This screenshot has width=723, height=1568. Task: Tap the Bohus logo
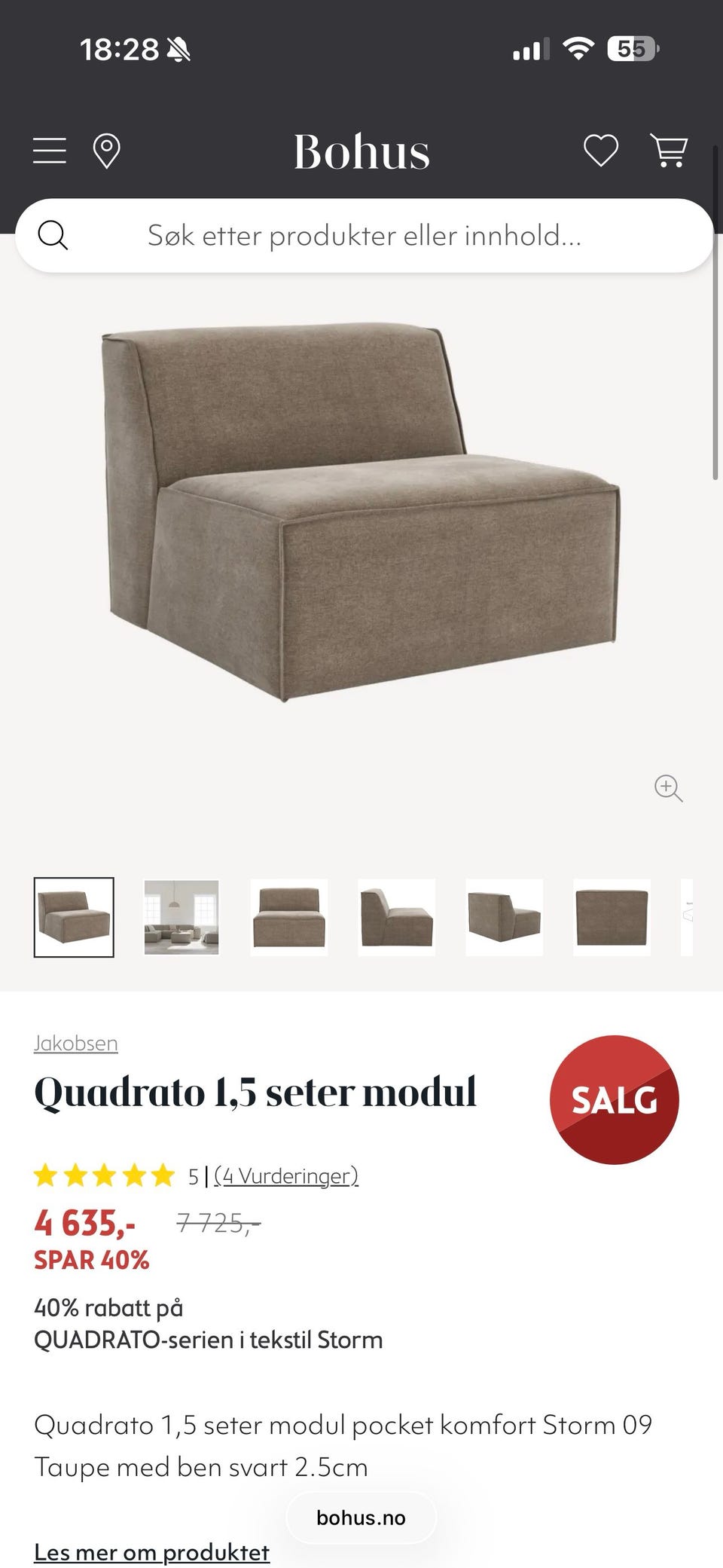click(x=361, y=151)
